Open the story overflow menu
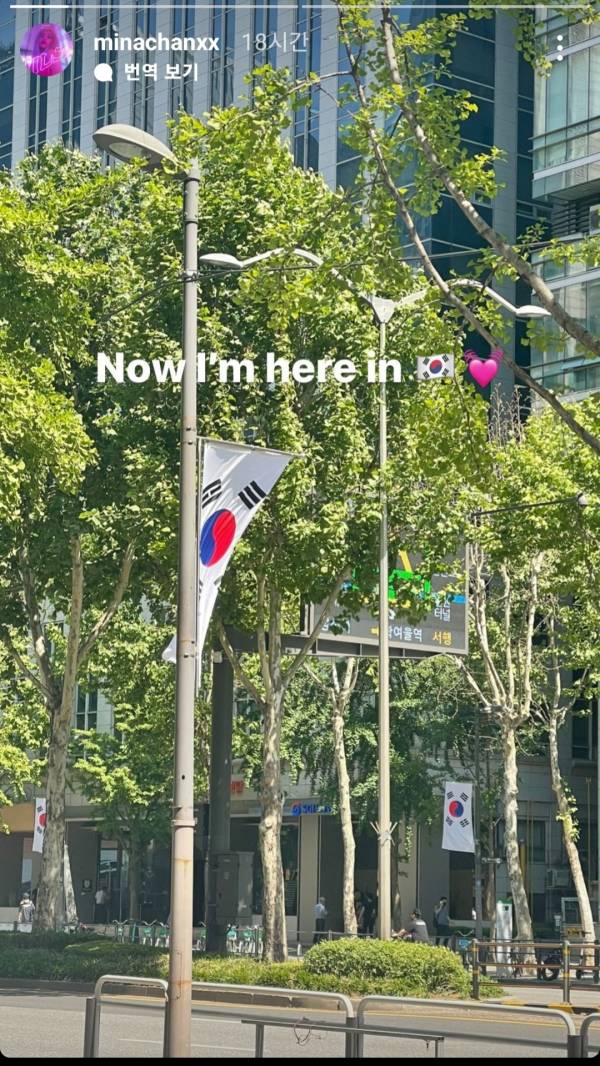This screenshot has height=1066, width=600. pos(559,47)
